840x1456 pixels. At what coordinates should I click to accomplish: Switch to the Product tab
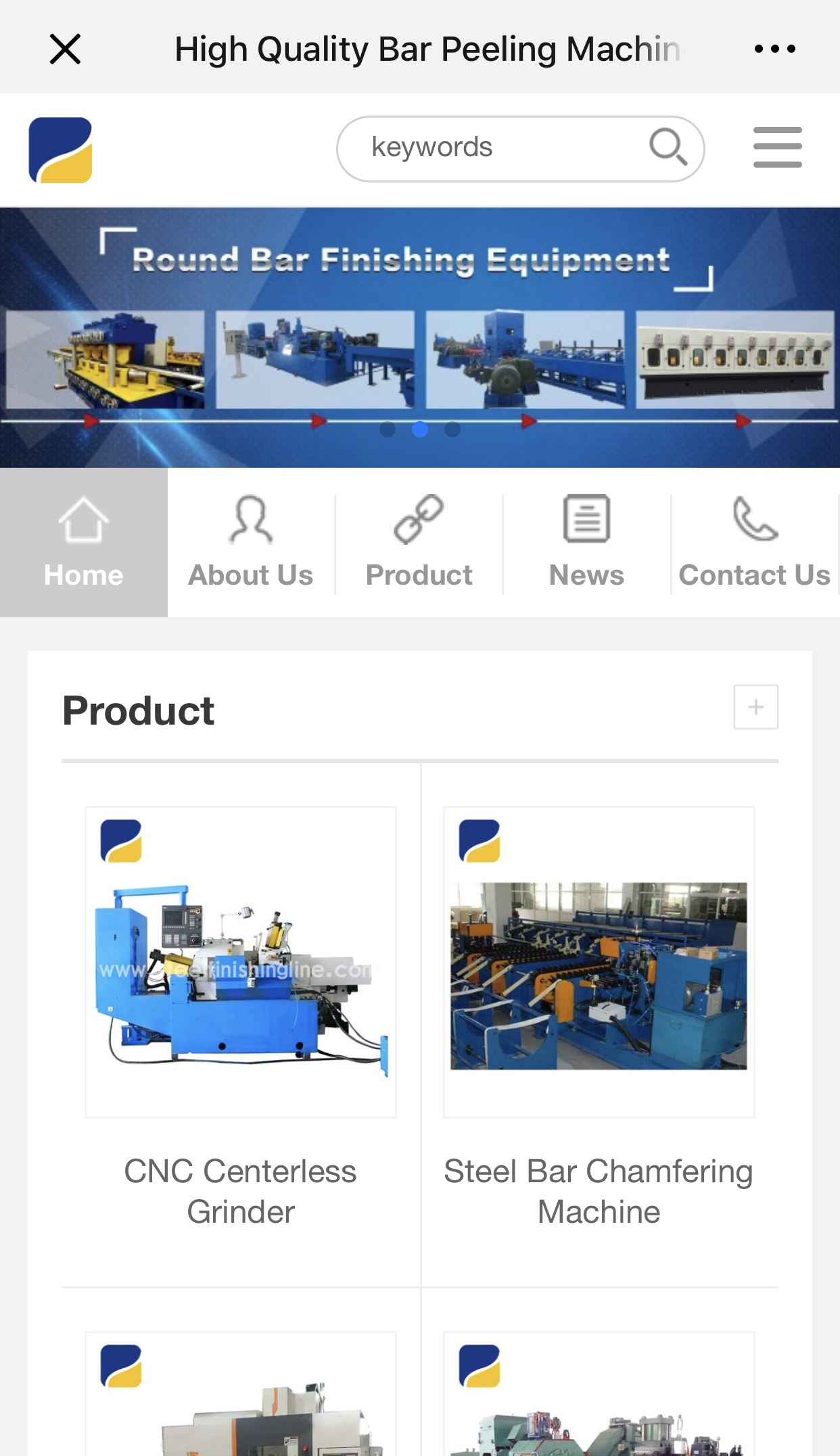[x=419, y=542]
